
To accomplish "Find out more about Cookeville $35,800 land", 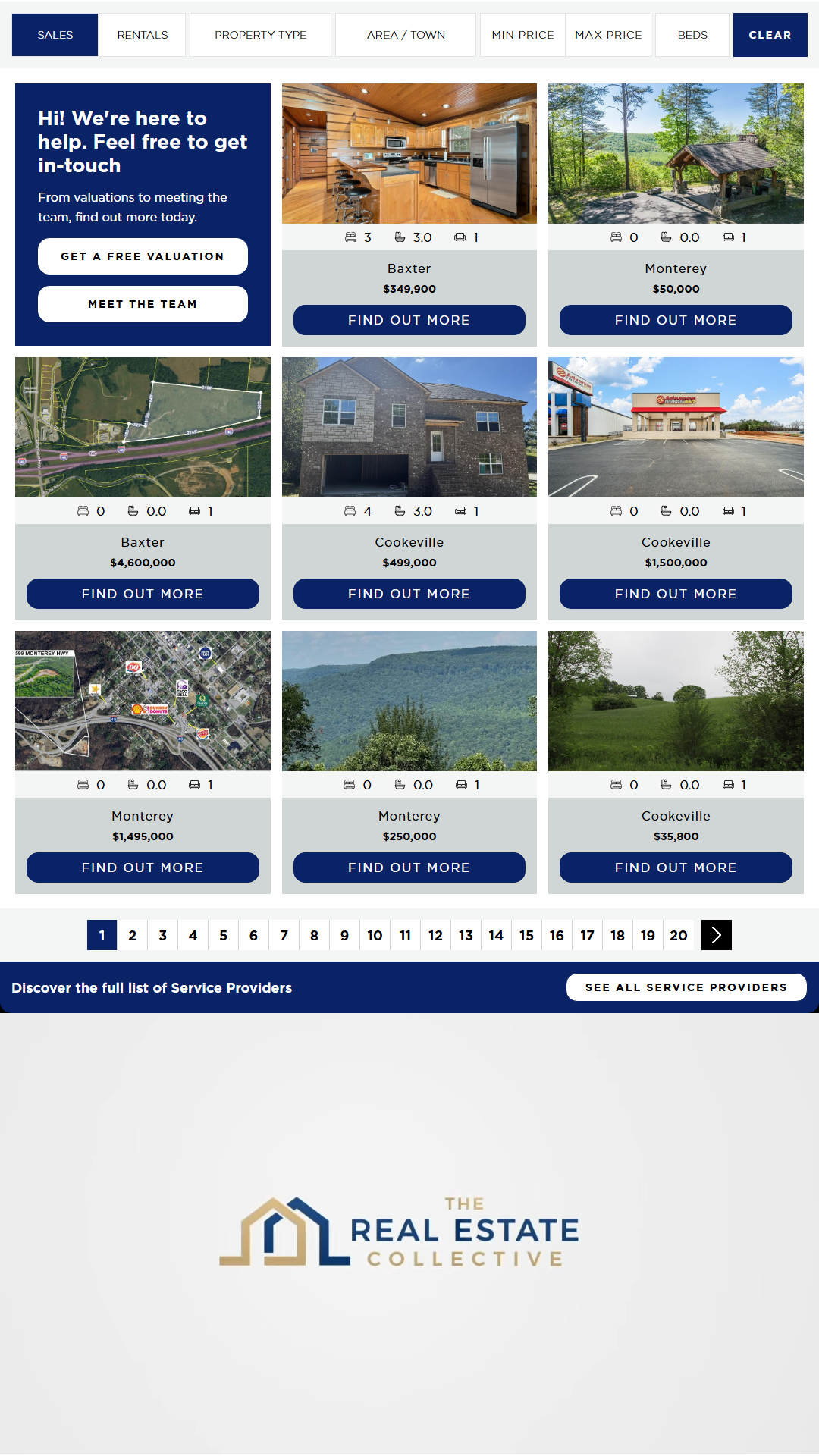I will tap(676, 868).
